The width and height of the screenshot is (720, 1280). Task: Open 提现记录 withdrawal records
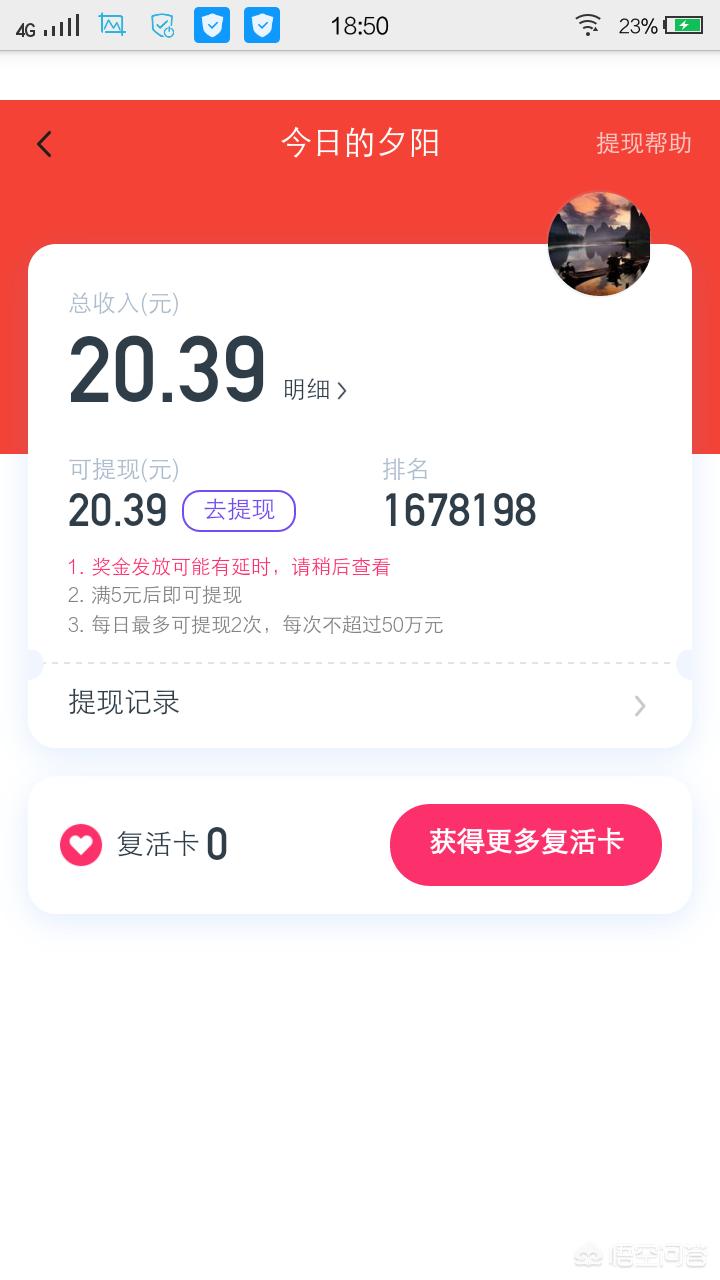tap(360, 703)
